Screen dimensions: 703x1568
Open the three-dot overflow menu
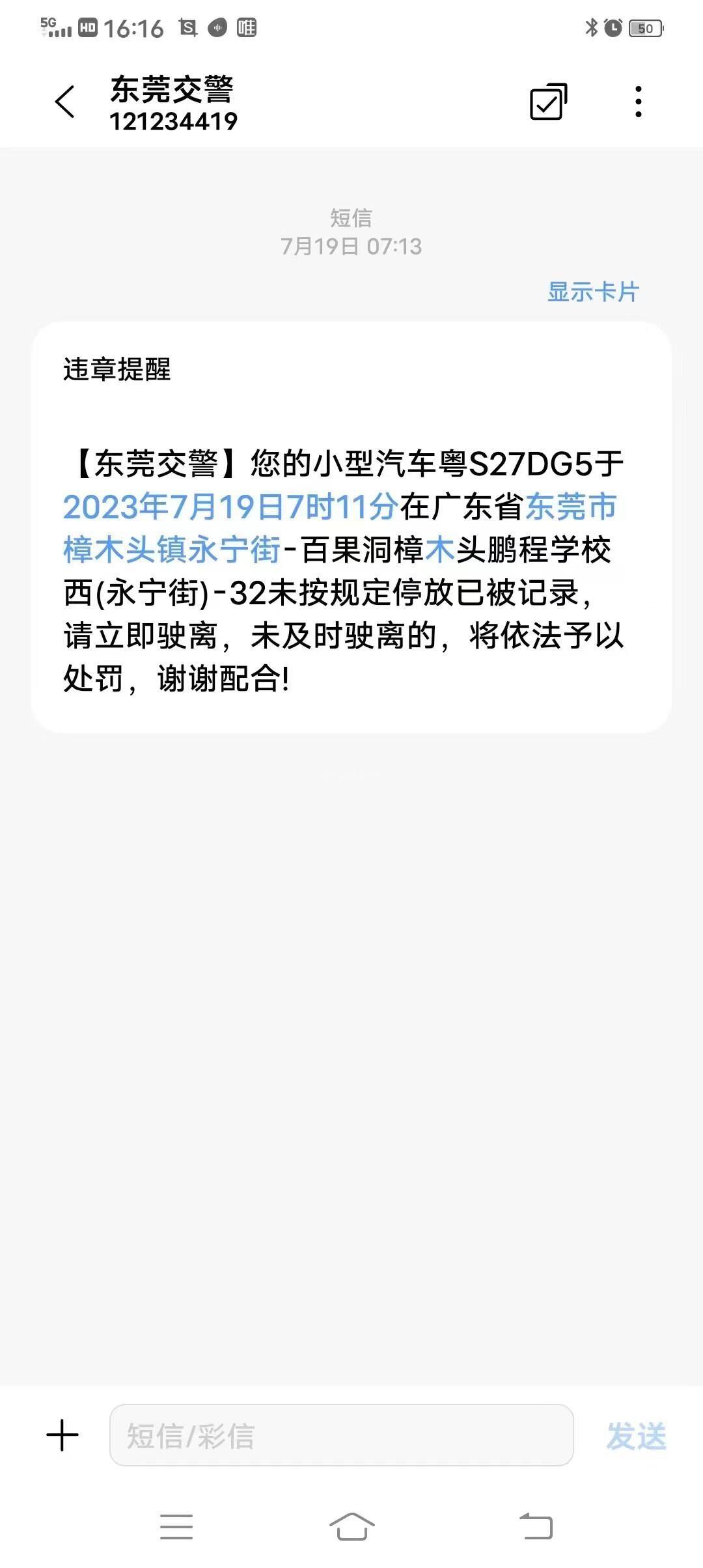pyautogui.click(x=639, y=102)
